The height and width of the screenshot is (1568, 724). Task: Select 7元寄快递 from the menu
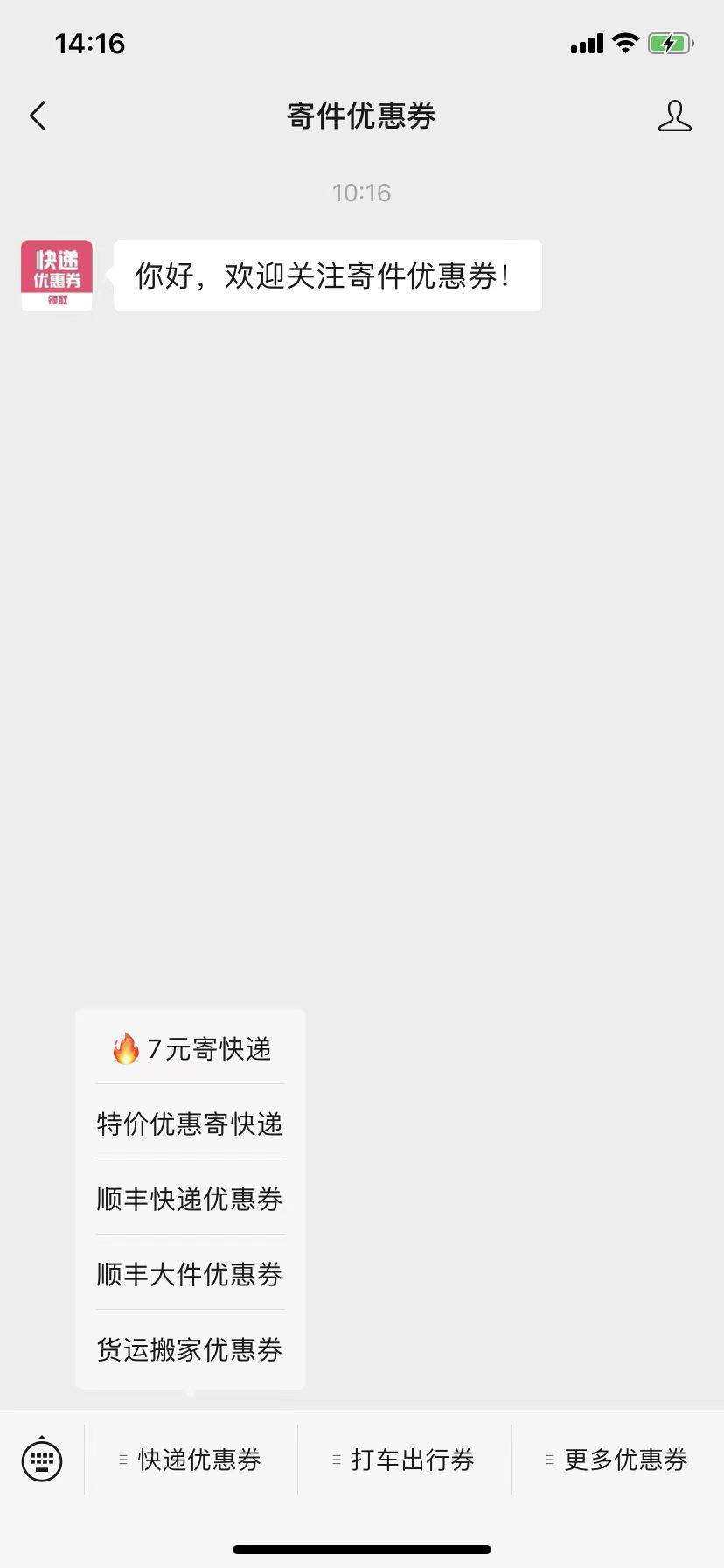[191, 1048]
